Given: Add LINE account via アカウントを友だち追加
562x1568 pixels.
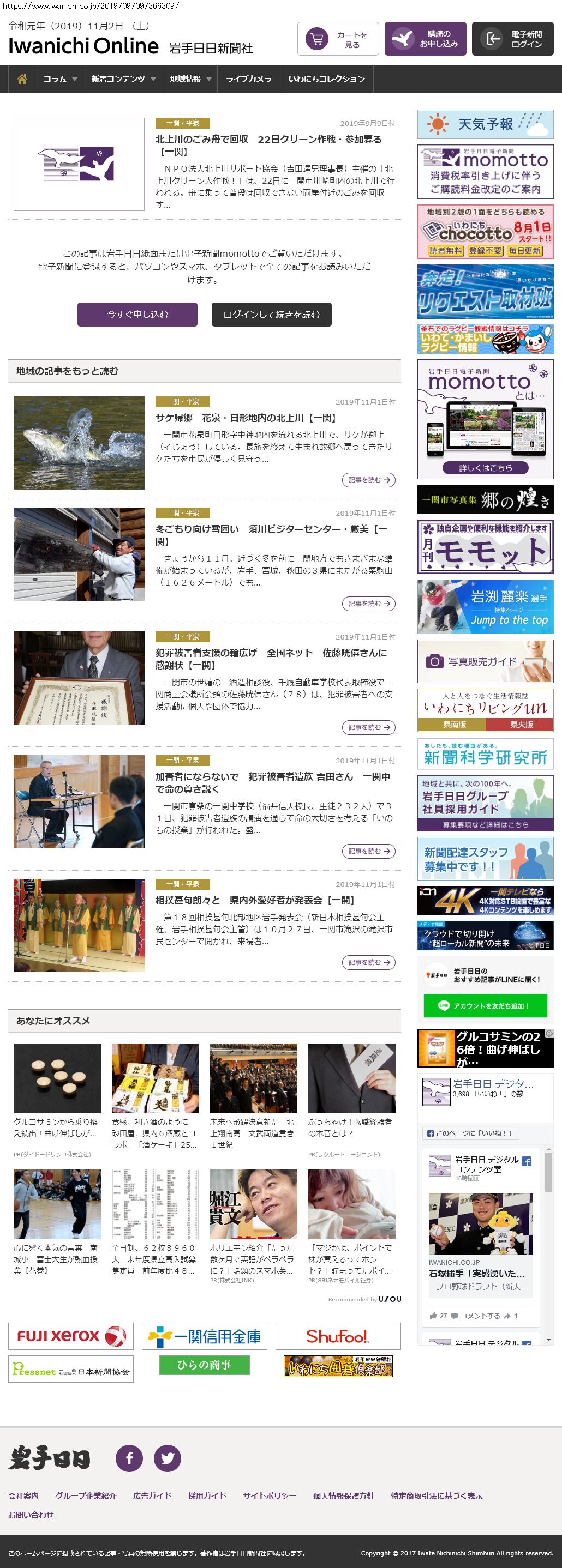Looking at the screenshot, I should (x=485, y=1005).
